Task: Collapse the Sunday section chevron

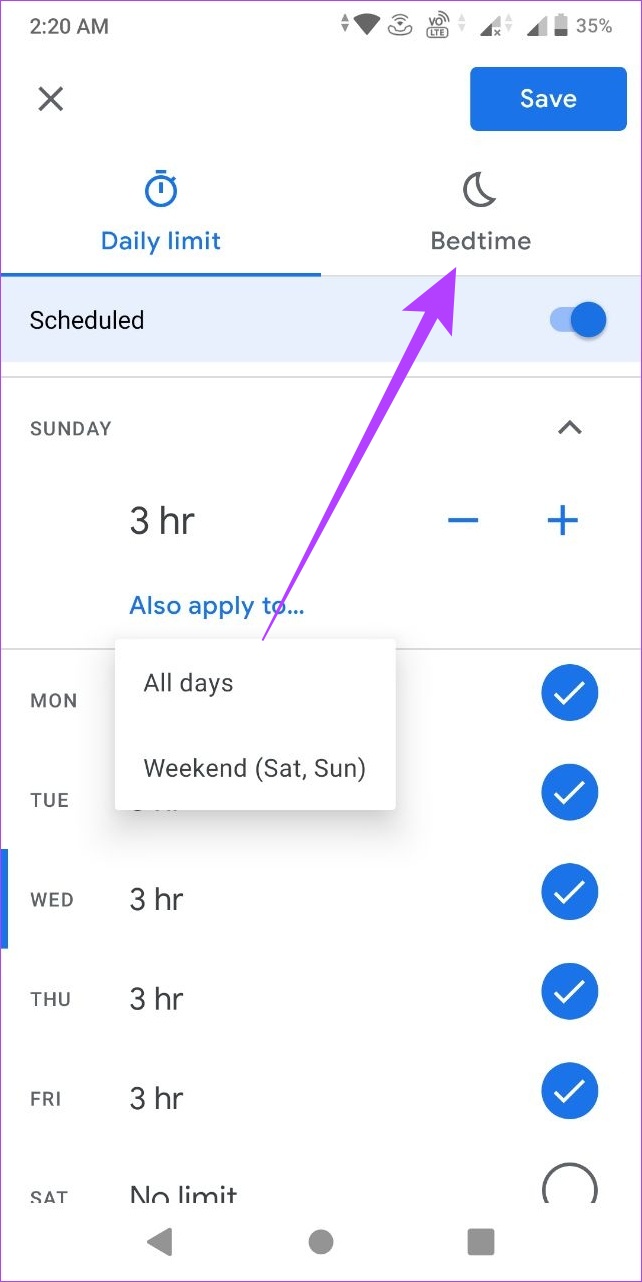Action: click(x=569, y=428)
